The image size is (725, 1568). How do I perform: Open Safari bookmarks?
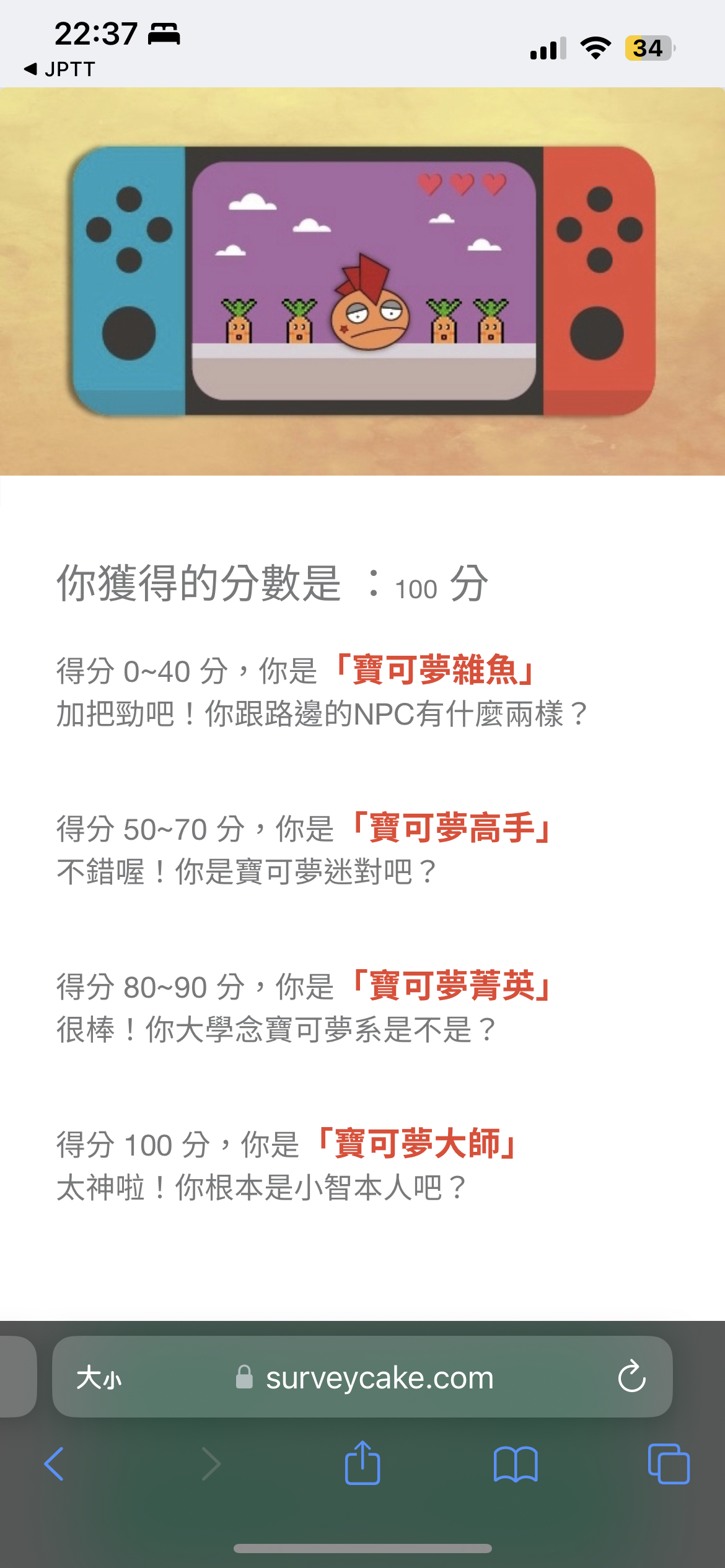pyautogui.click(x=516, y=1464)
